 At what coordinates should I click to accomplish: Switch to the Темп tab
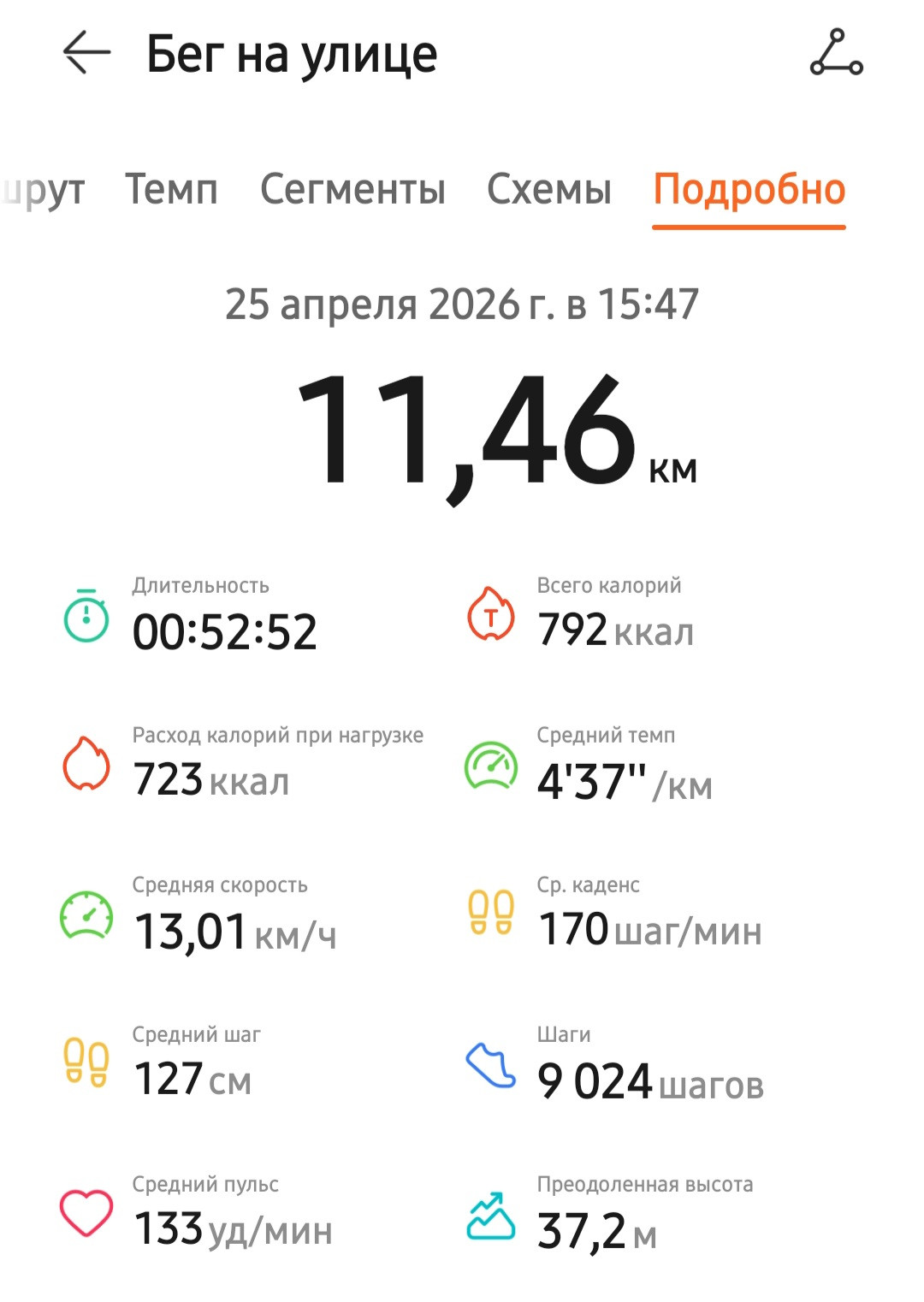point(172,189)
